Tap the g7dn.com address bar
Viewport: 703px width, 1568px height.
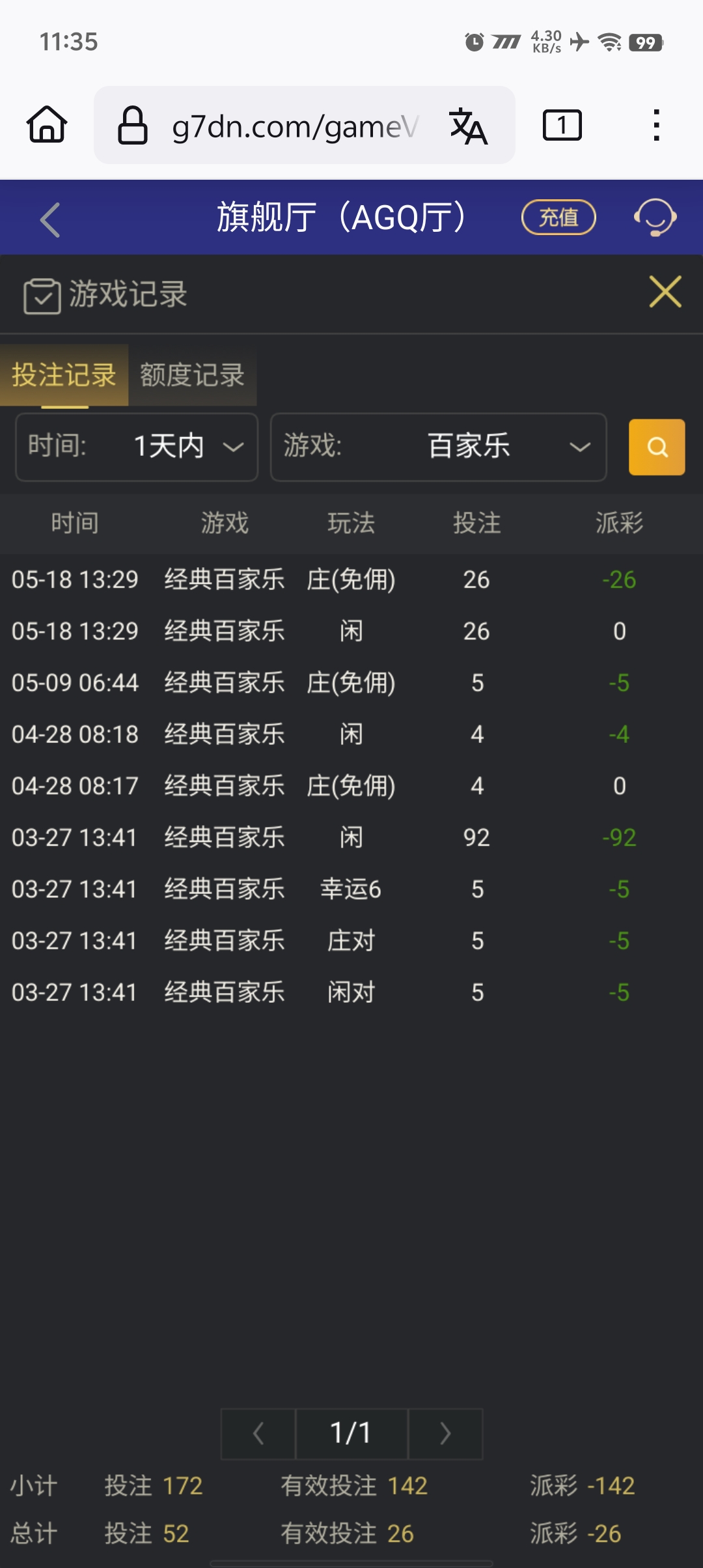click(293, 124)
